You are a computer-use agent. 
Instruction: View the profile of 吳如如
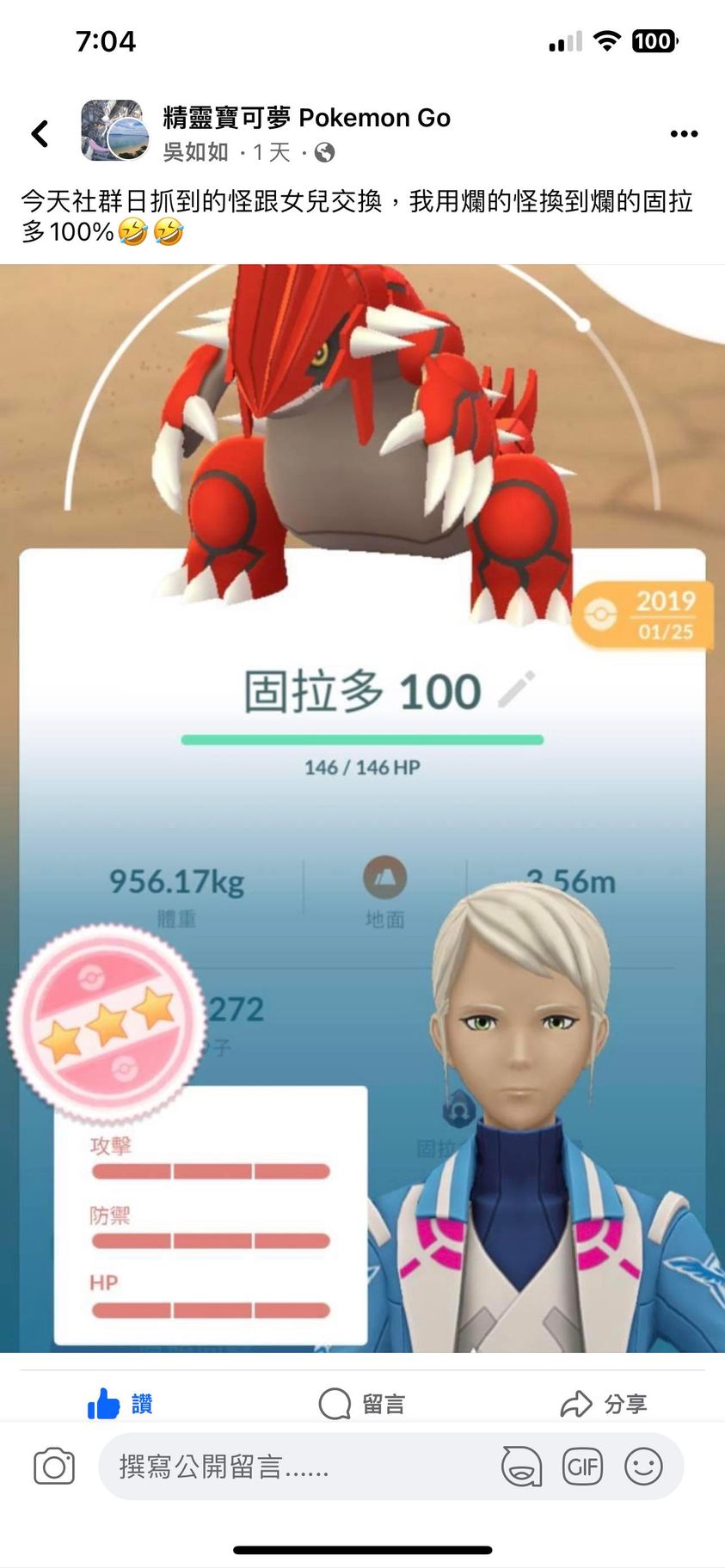pyautogui.click(x=196, y=152)
